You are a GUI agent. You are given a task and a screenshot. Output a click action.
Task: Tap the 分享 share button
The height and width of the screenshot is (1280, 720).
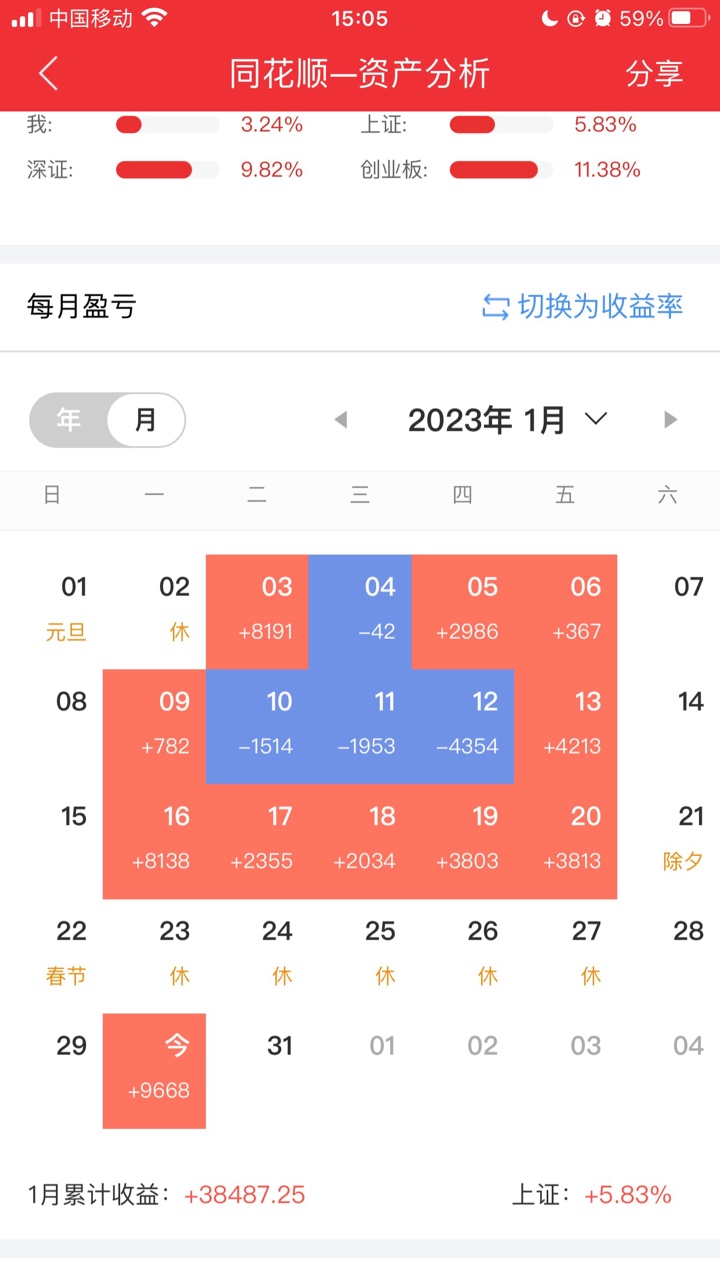click(x=654, y=74)
